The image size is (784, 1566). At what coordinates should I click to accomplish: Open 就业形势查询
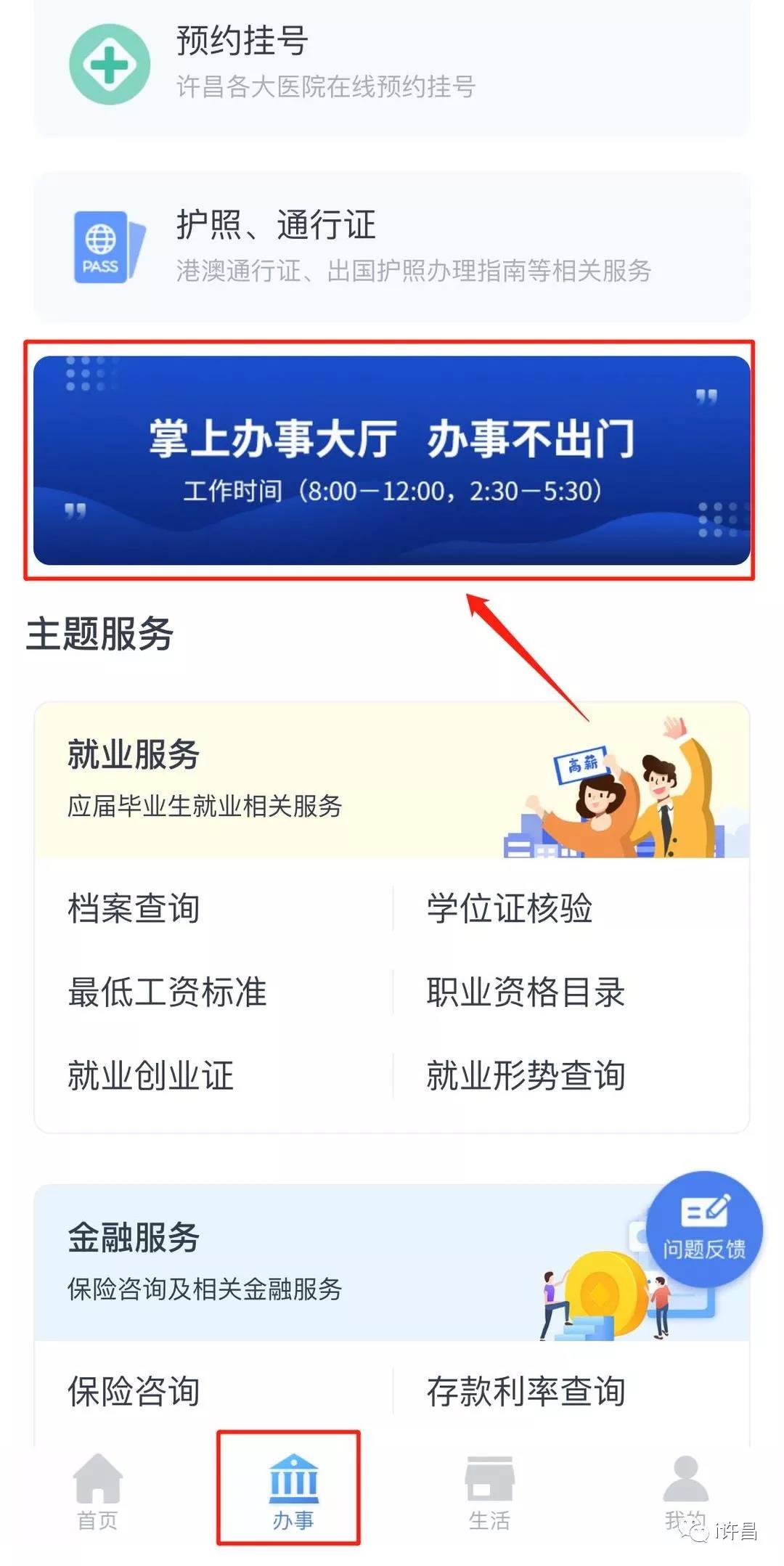pyautogui.click(x=526, y=1076)
